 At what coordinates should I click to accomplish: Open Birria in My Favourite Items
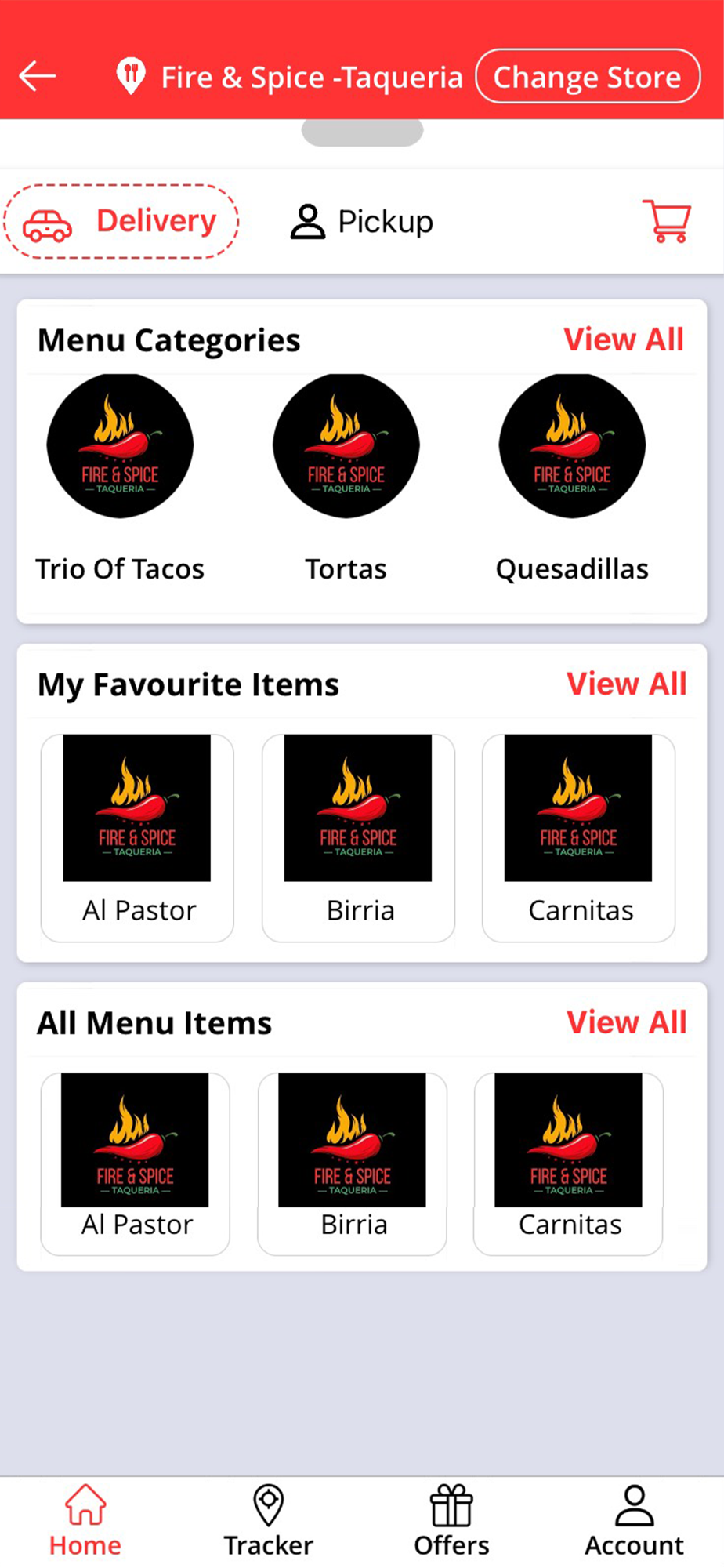point(358,837)
